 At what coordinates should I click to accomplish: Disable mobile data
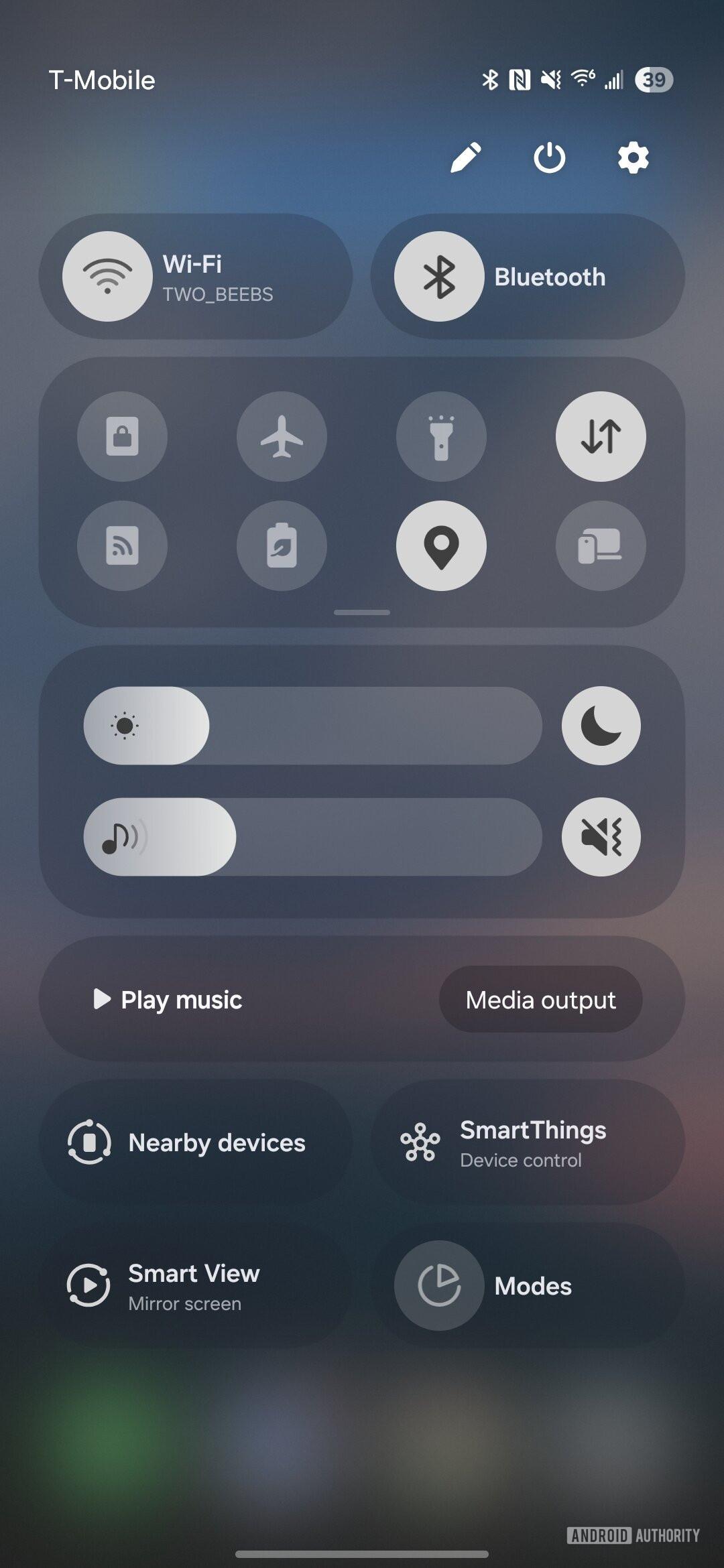(x=601, y=437)
